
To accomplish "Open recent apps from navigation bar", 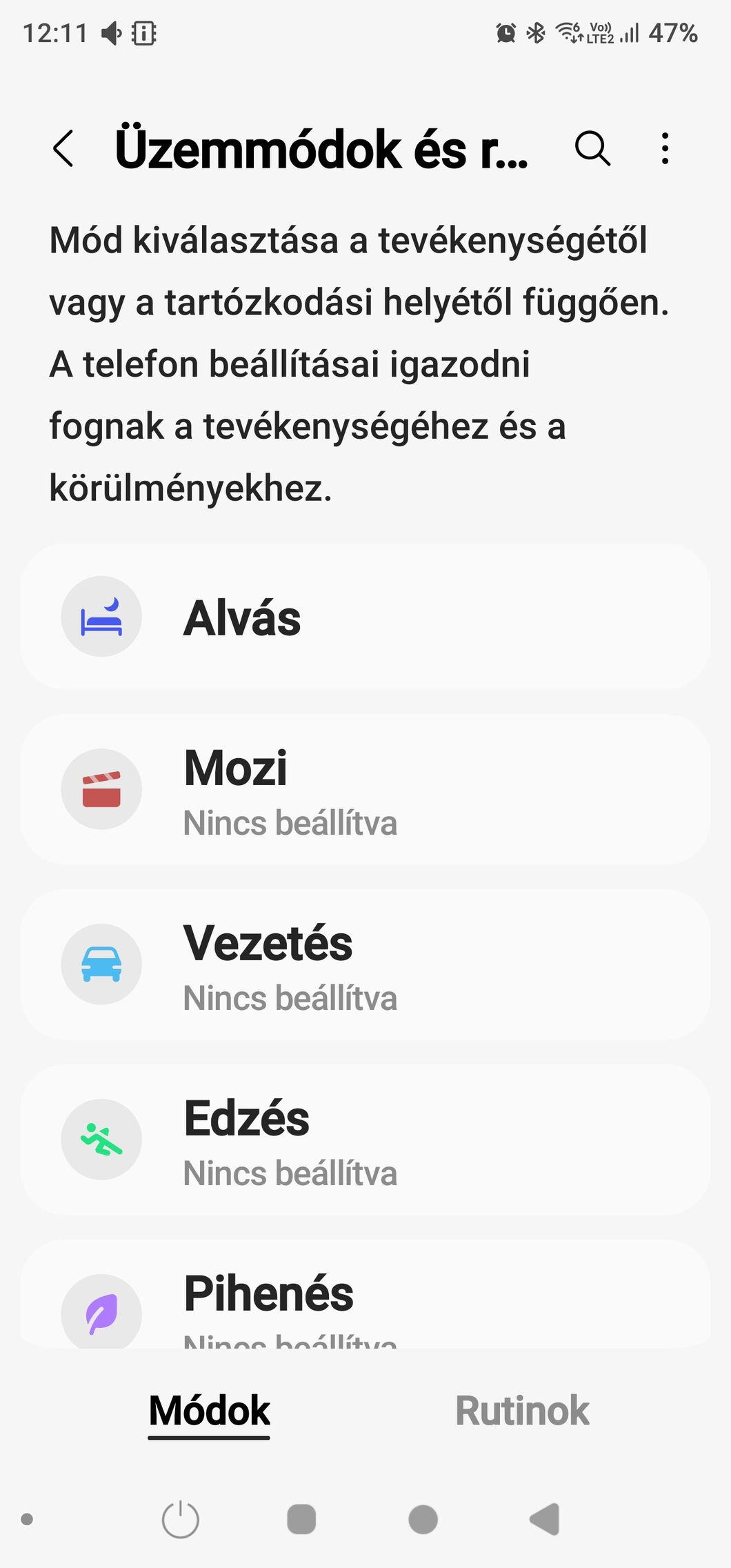I will click(301, 1519).
